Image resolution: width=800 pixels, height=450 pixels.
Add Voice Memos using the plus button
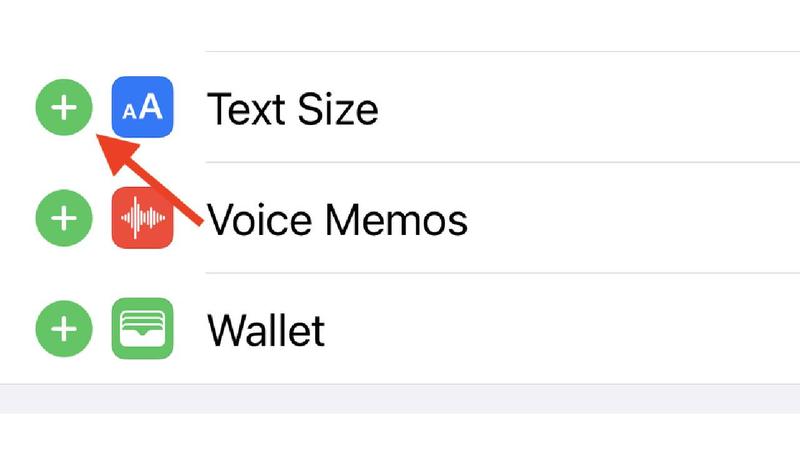click(64, 218)
